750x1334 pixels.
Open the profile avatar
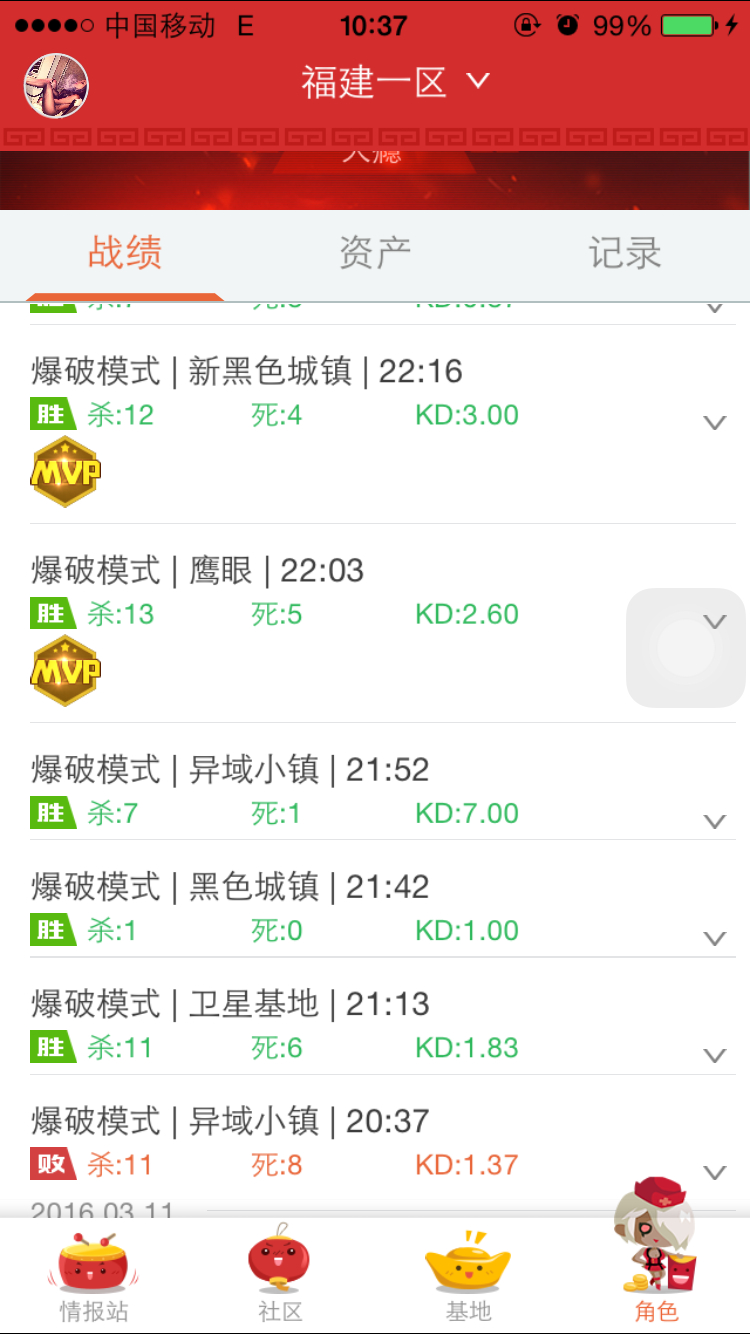tap(57, 86)
